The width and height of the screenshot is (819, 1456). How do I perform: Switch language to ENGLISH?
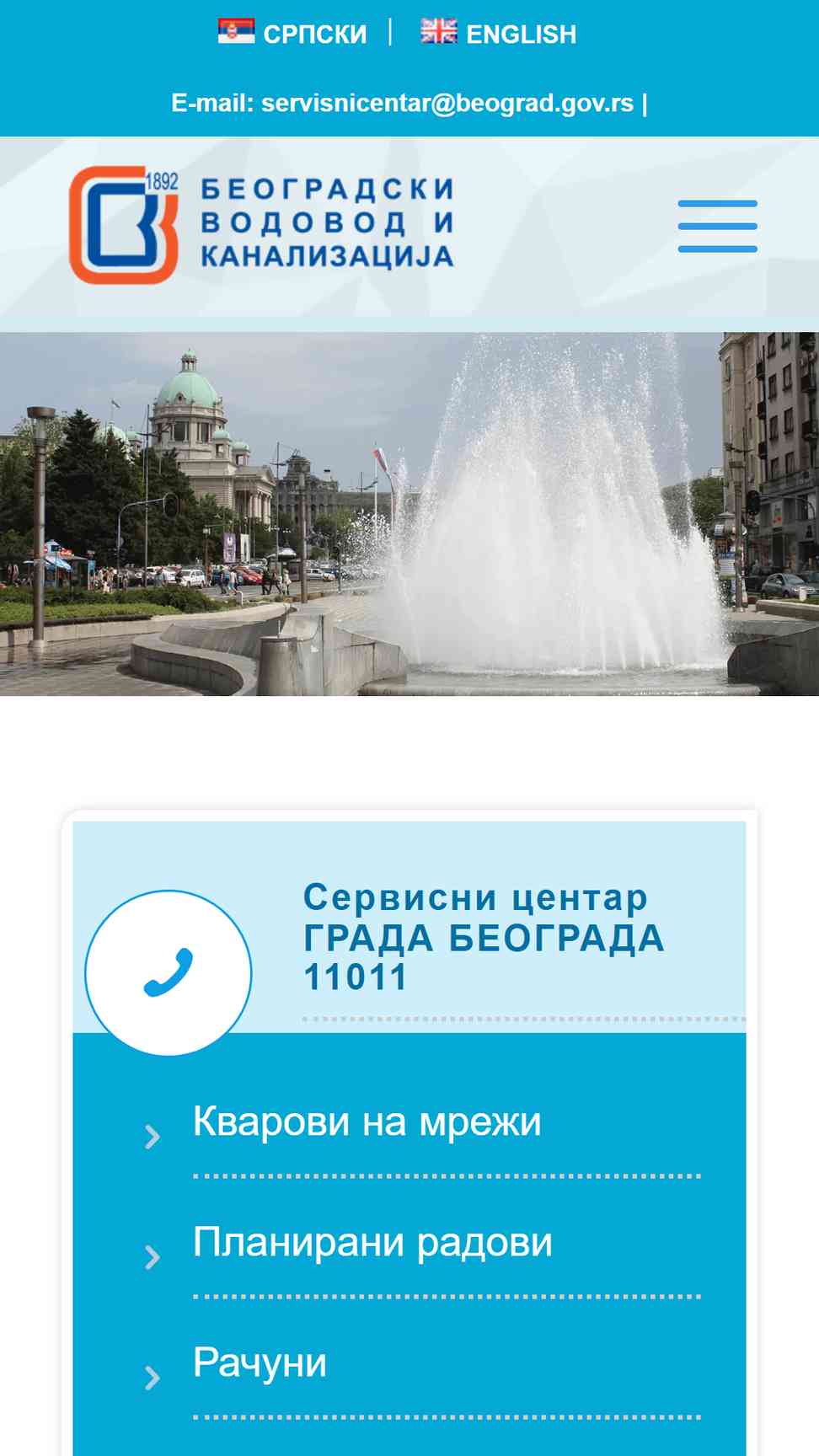(499, 34)
